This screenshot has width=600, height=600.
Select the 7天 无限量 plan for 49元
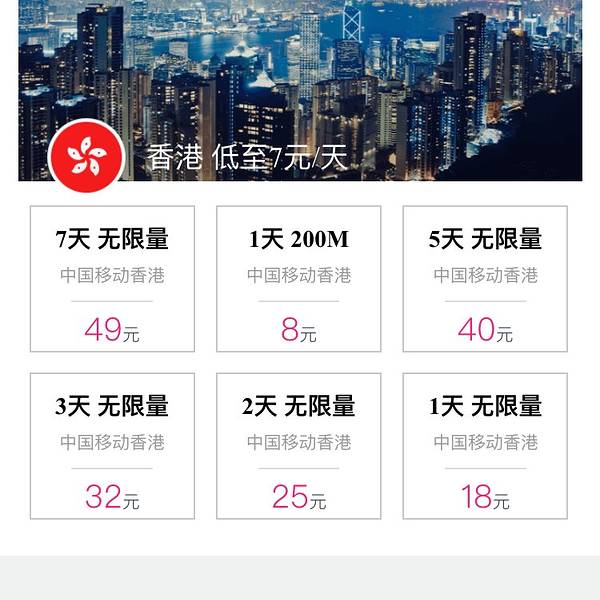(x=112, y=279)
